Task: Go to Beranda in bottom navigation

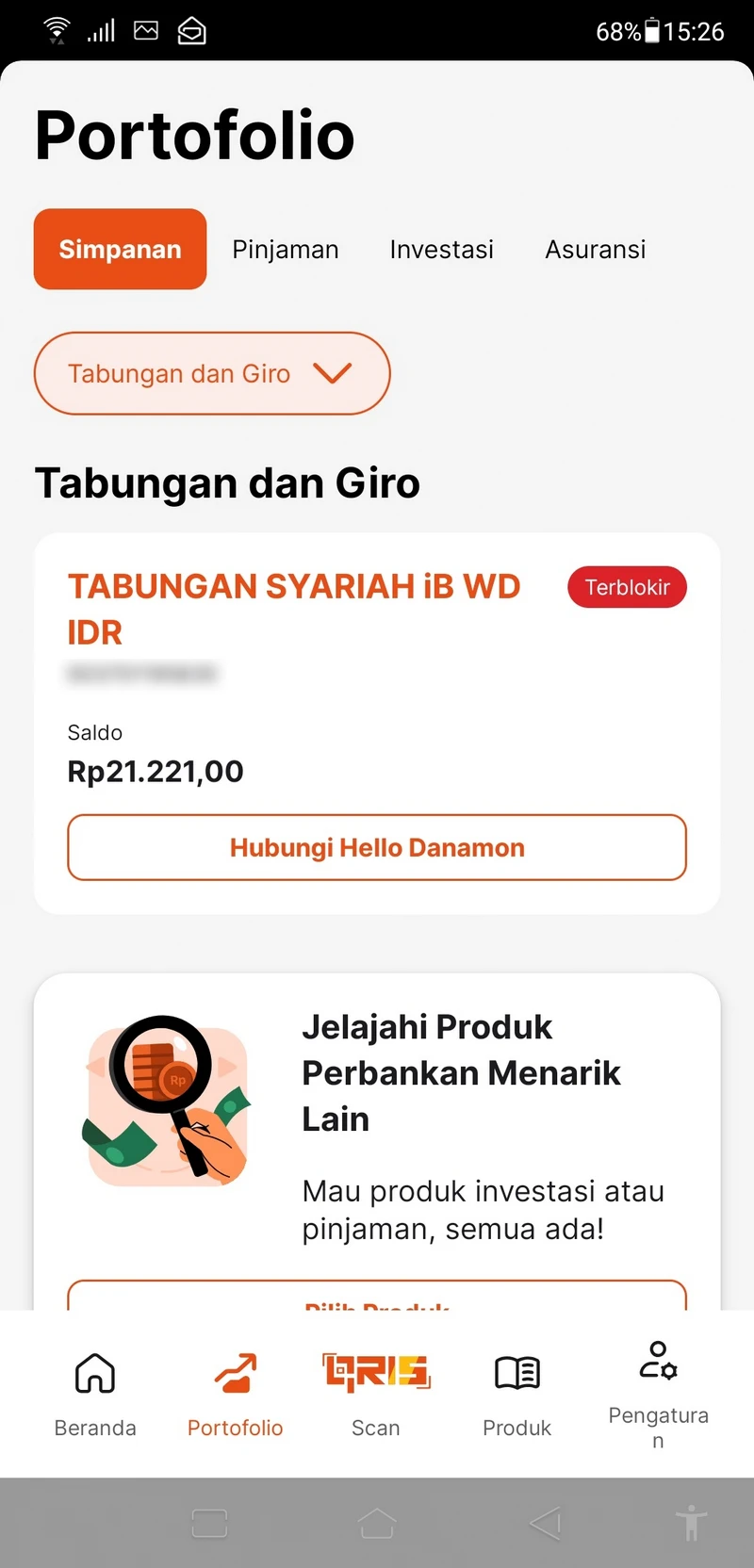Action: [x=95, y=1395]
